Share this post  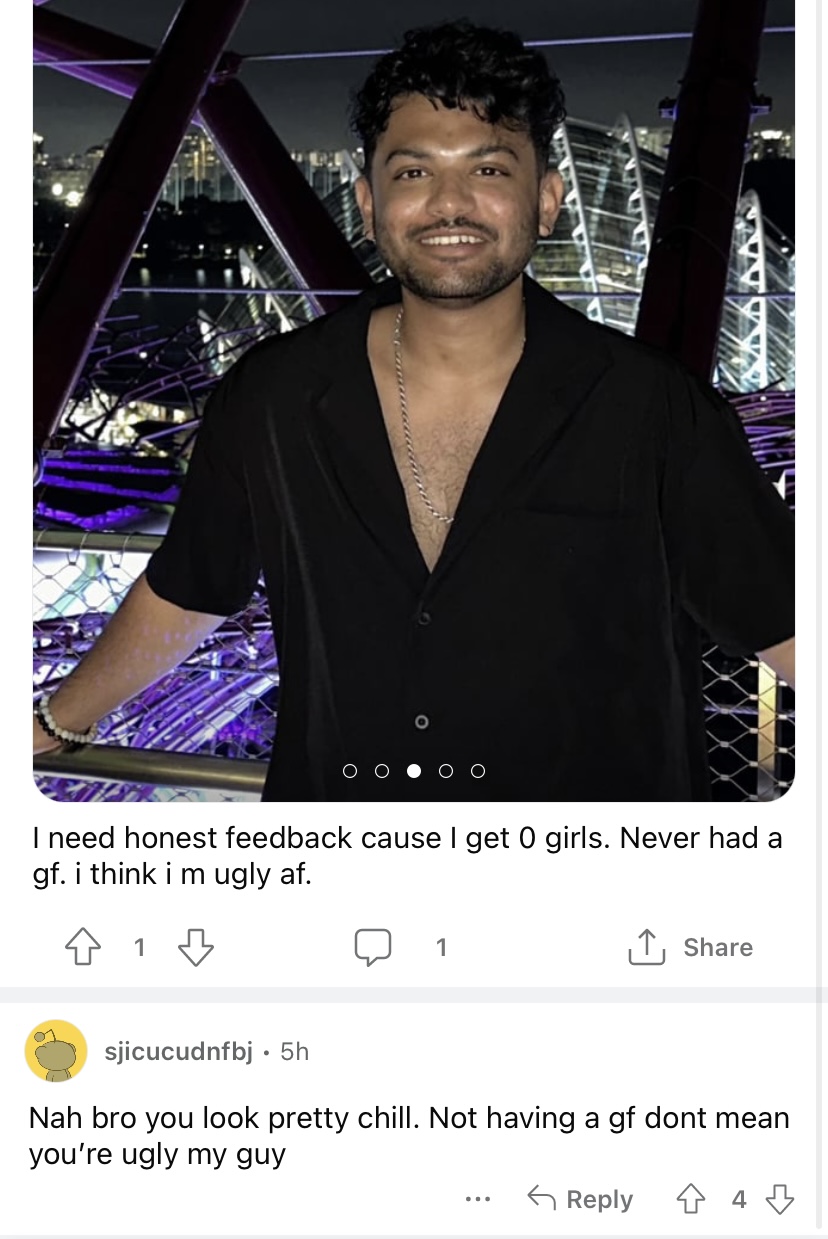point(690,947)
